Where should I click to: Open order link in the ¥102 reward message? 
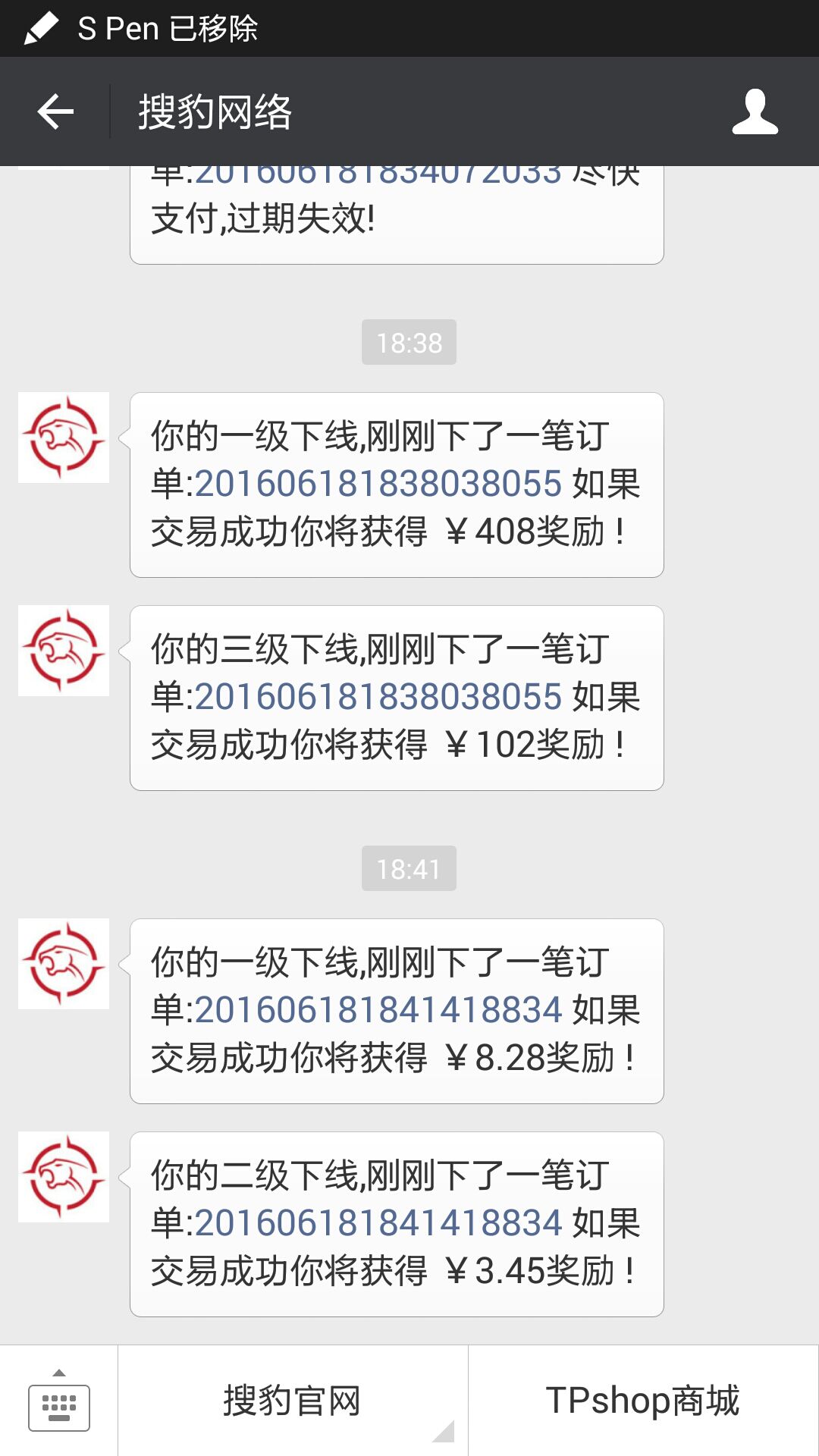(x=378, y=697)
